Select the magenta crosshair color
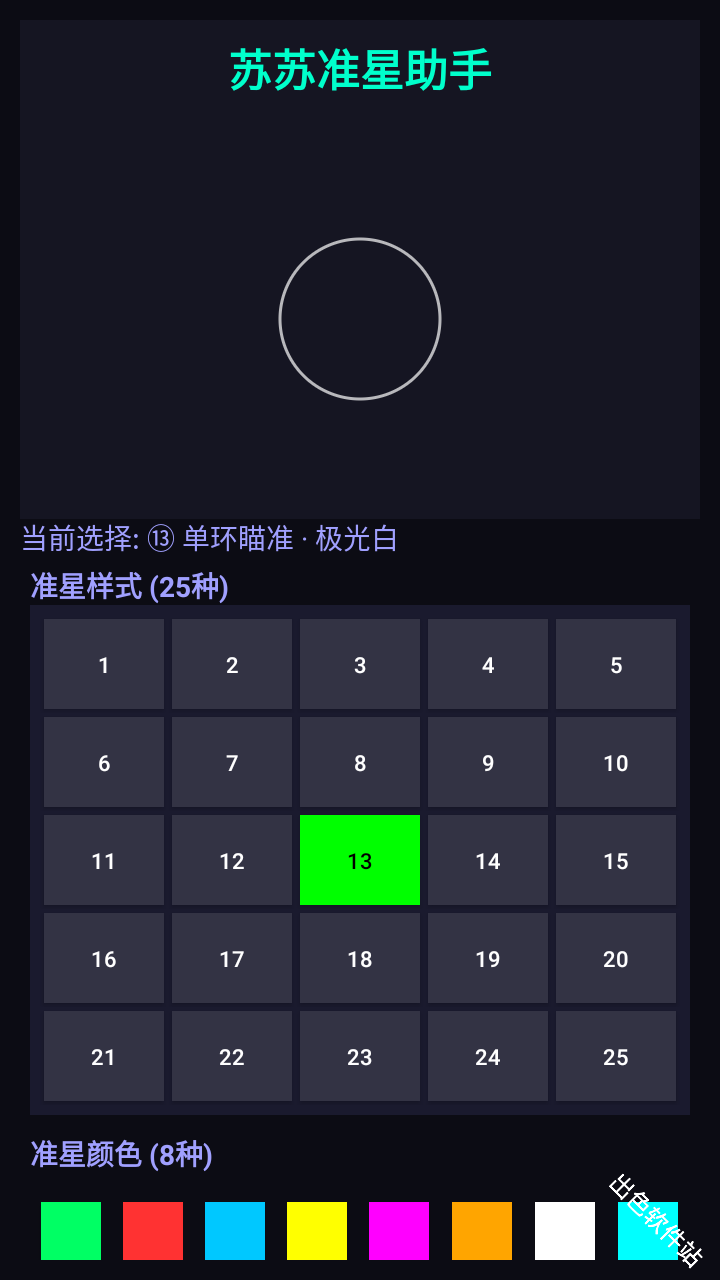Screen dimensions: 720x1280 click(x=399, y=1229)
